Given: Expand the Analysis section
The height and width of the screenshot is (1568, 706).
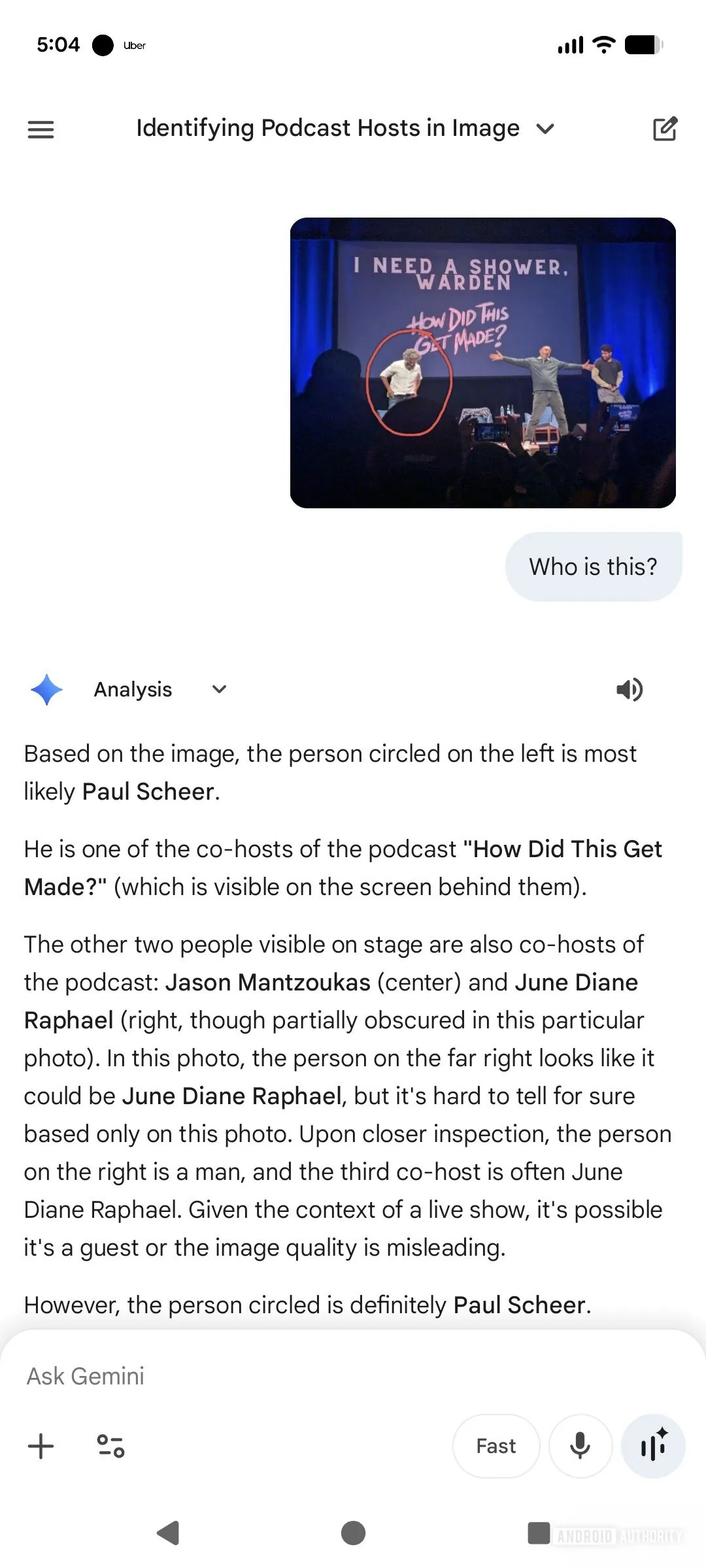Looking at the screenshot, I should coord(219,689).
